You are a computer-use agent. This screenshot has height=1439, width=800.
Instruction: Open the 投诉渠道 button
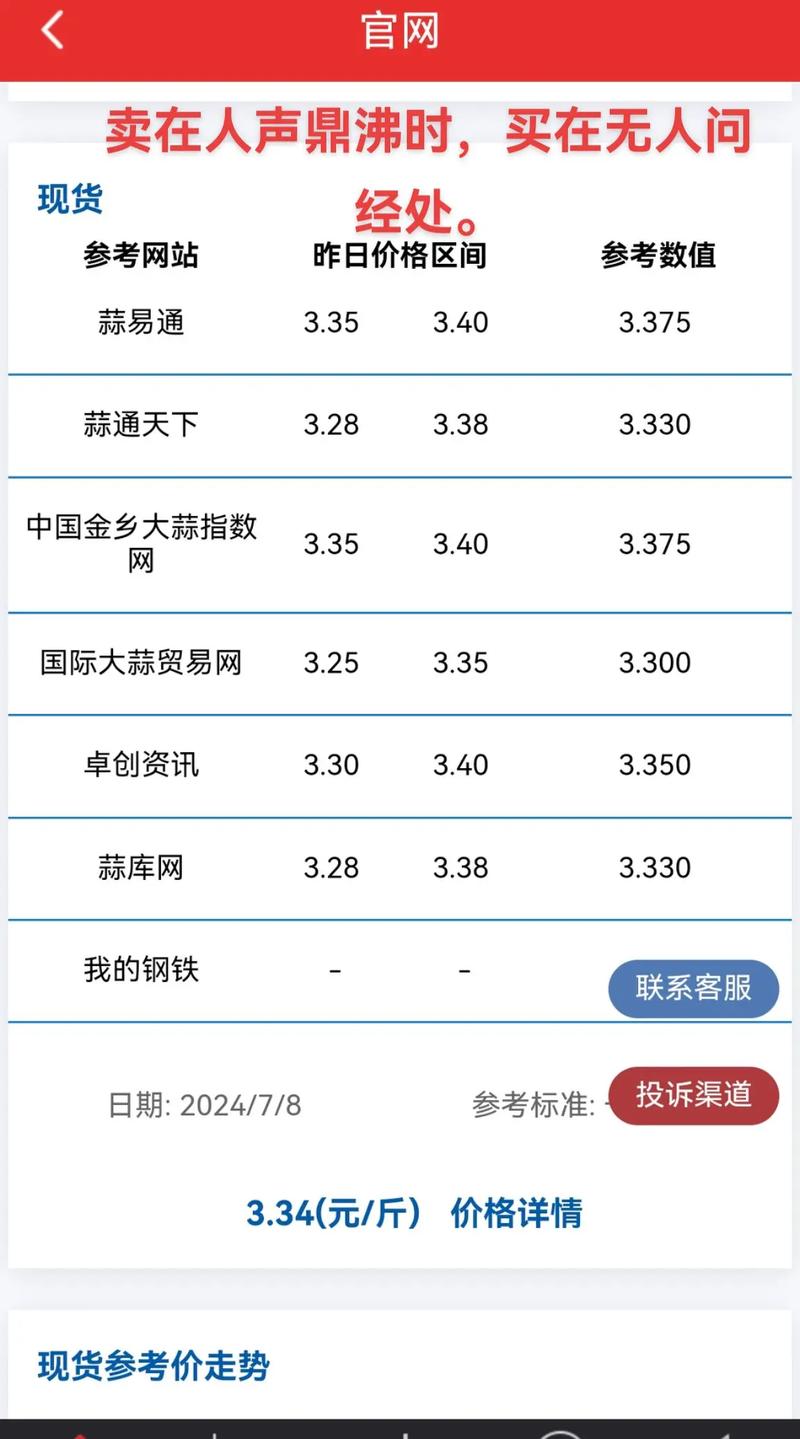click(693, 1094)
